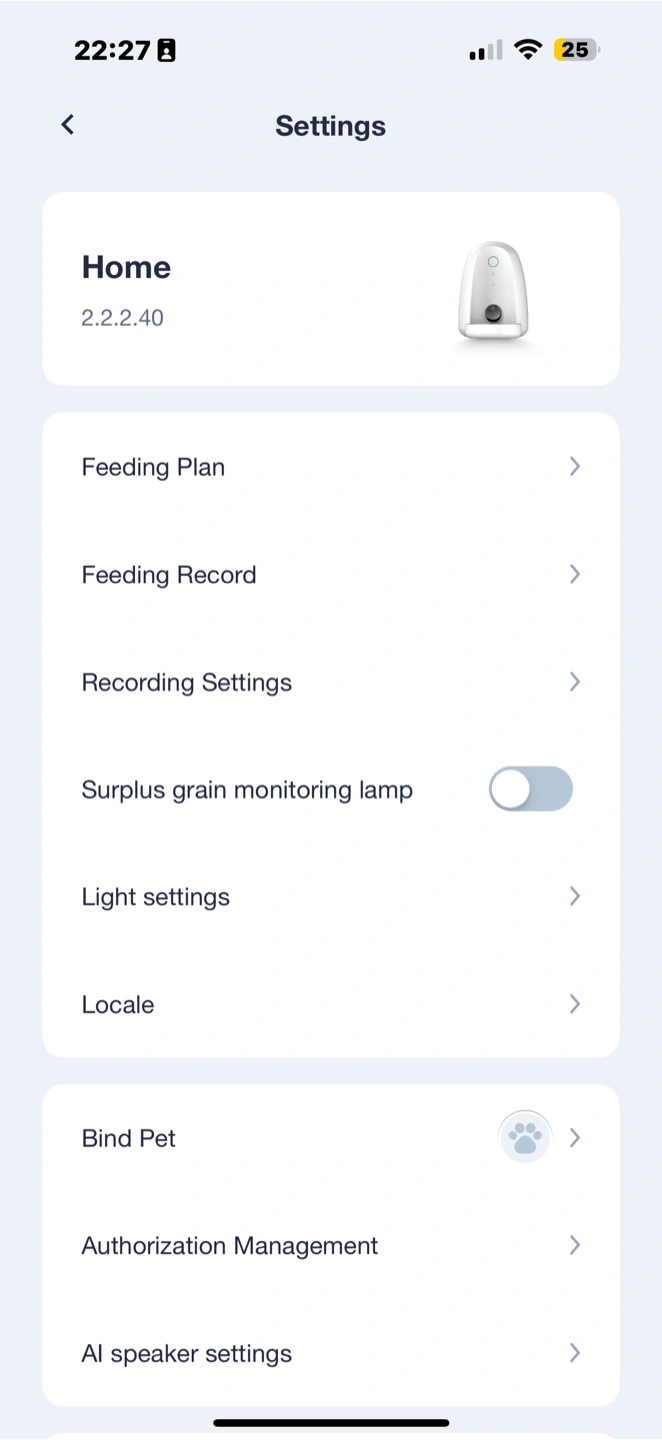The height and width of the screenshot is (1440, 662).
Task: View the Feeding Record
Action: click(331, 575)
